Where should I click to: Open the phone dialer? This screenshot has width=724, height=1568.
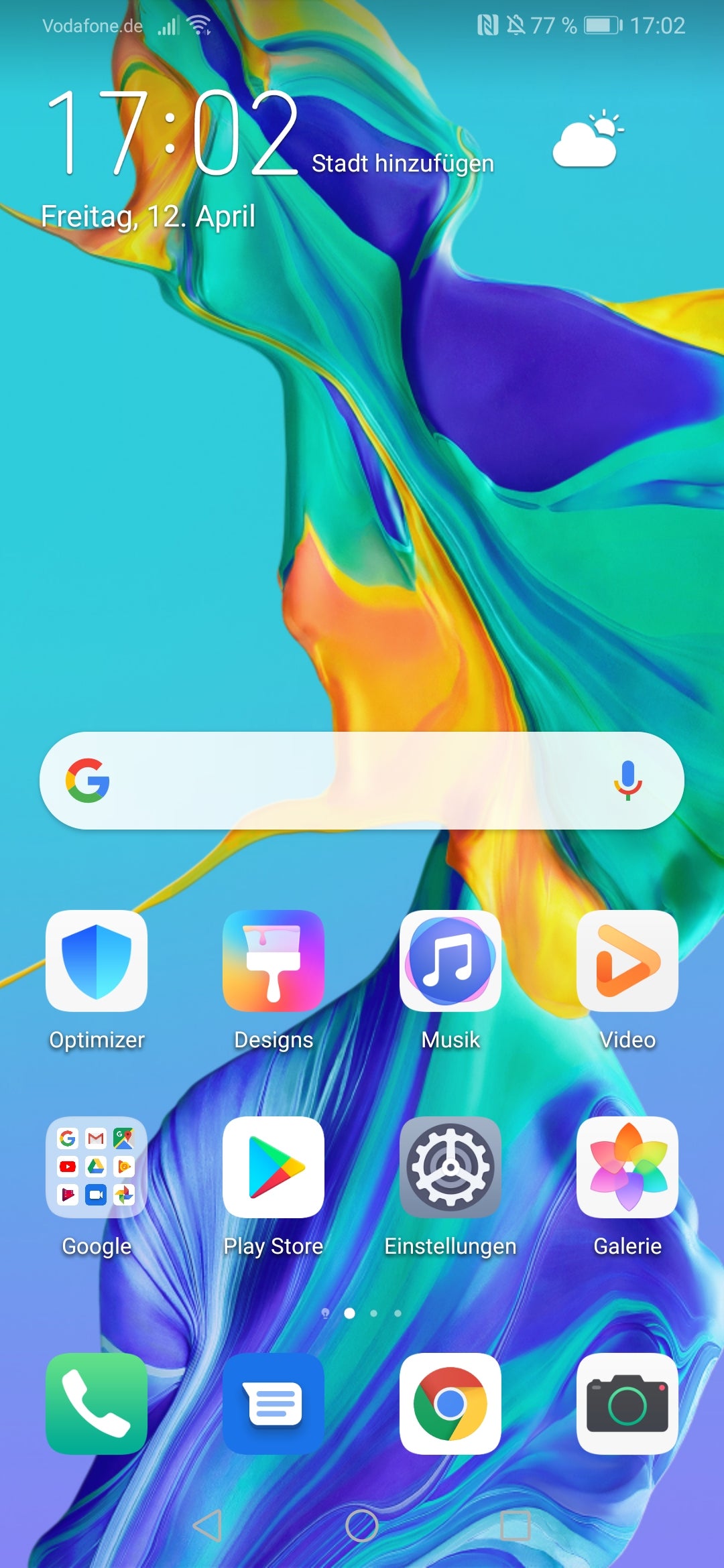point(97,1404)
